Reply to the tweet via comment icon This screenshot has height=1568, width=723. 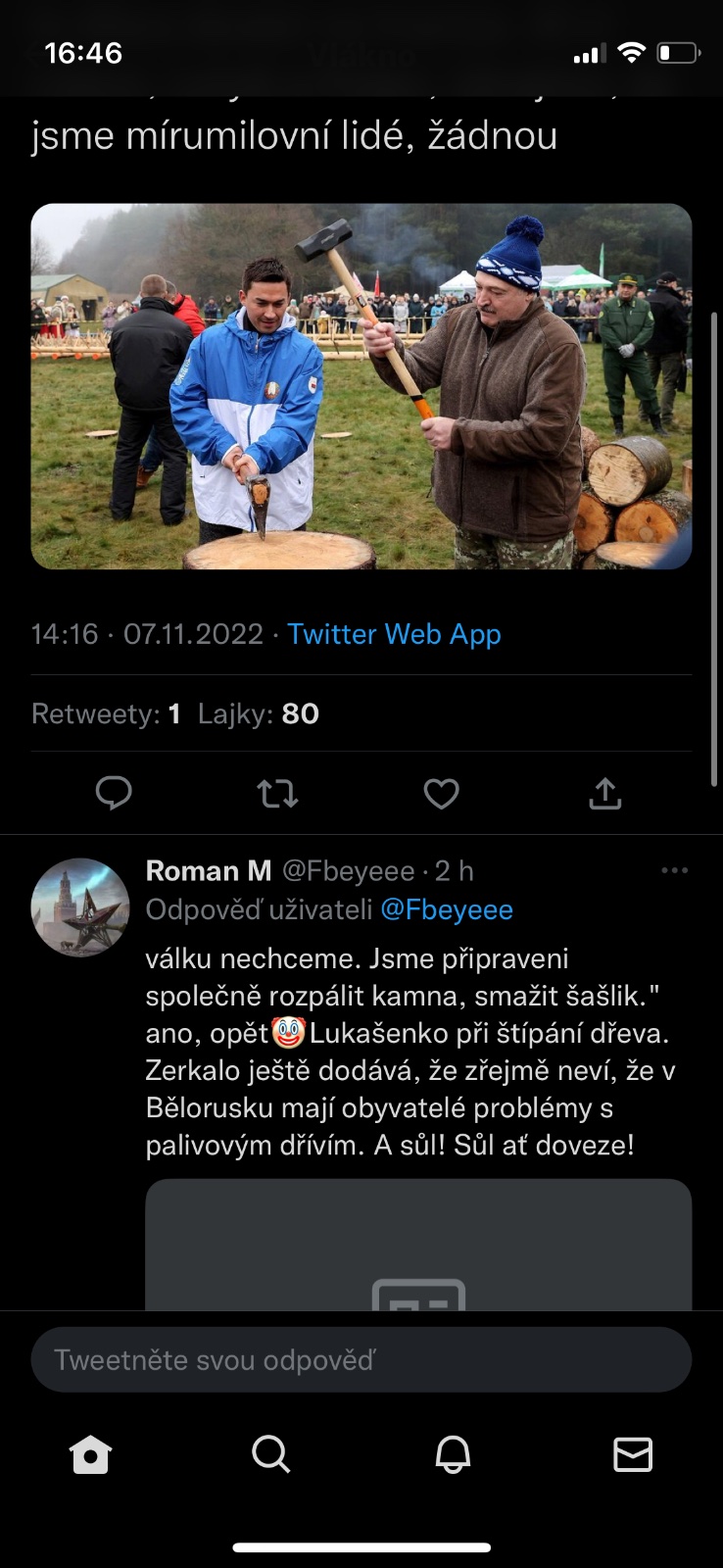114,793
